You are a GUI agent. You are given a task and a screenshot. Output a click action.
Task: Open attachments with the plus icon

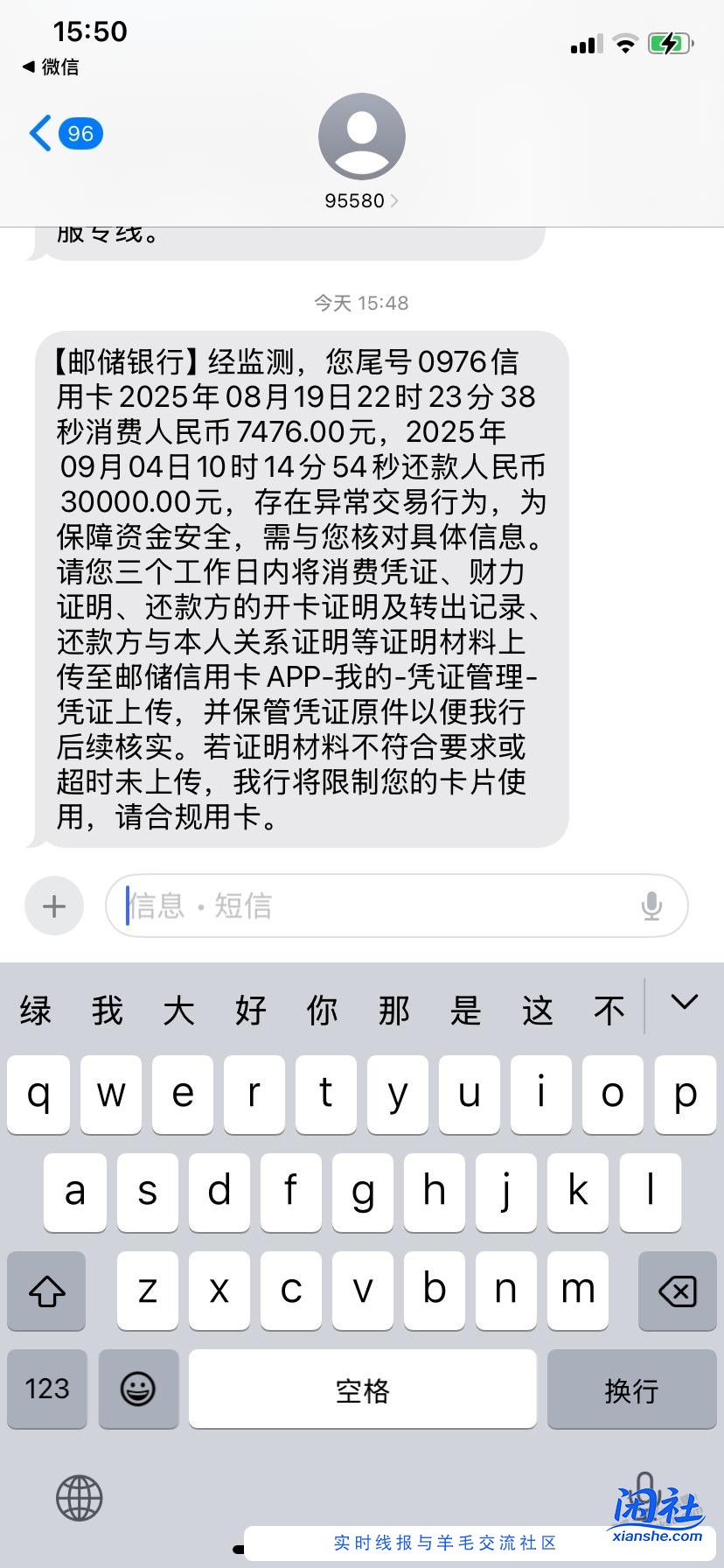click(53, 906)
